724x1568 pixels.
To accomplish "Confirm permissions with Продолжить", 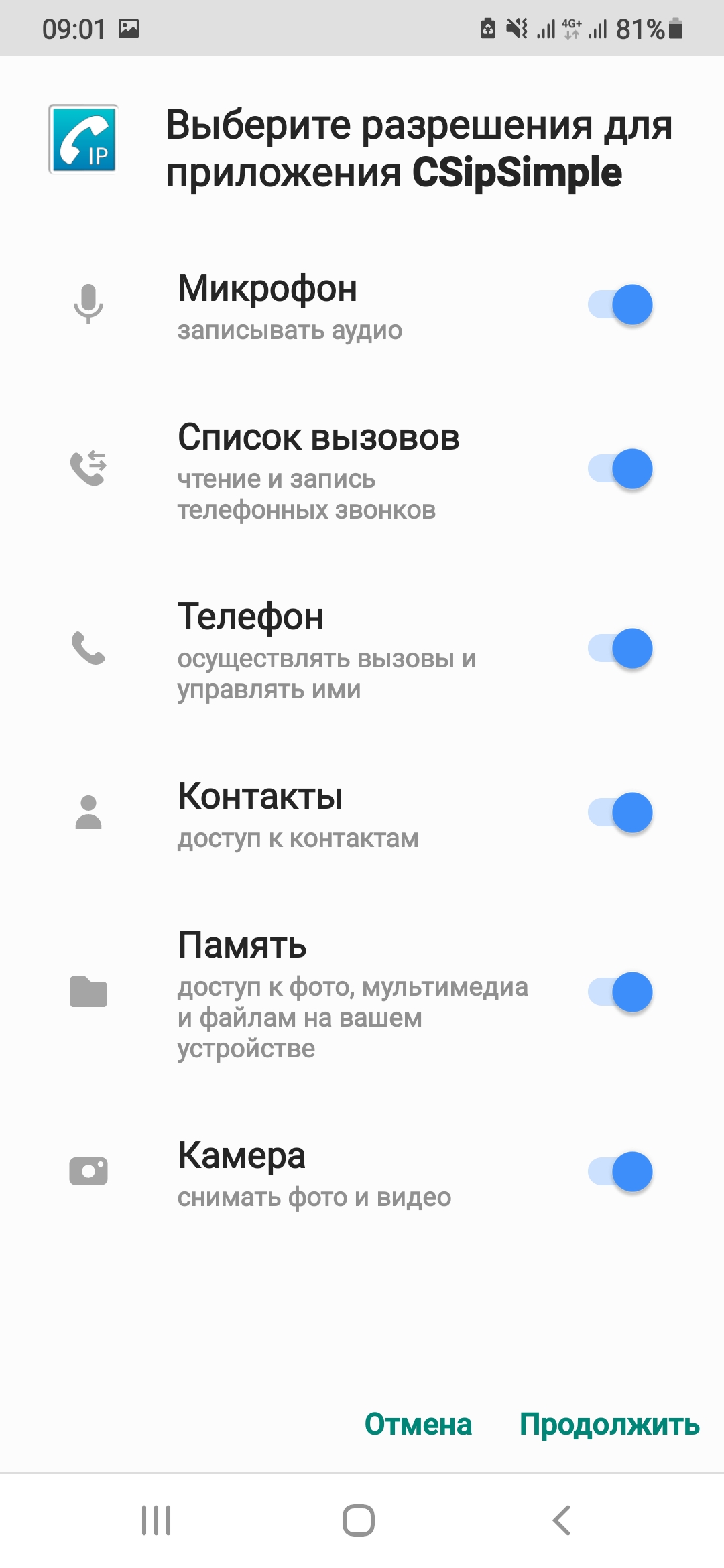I will 609,1424.
